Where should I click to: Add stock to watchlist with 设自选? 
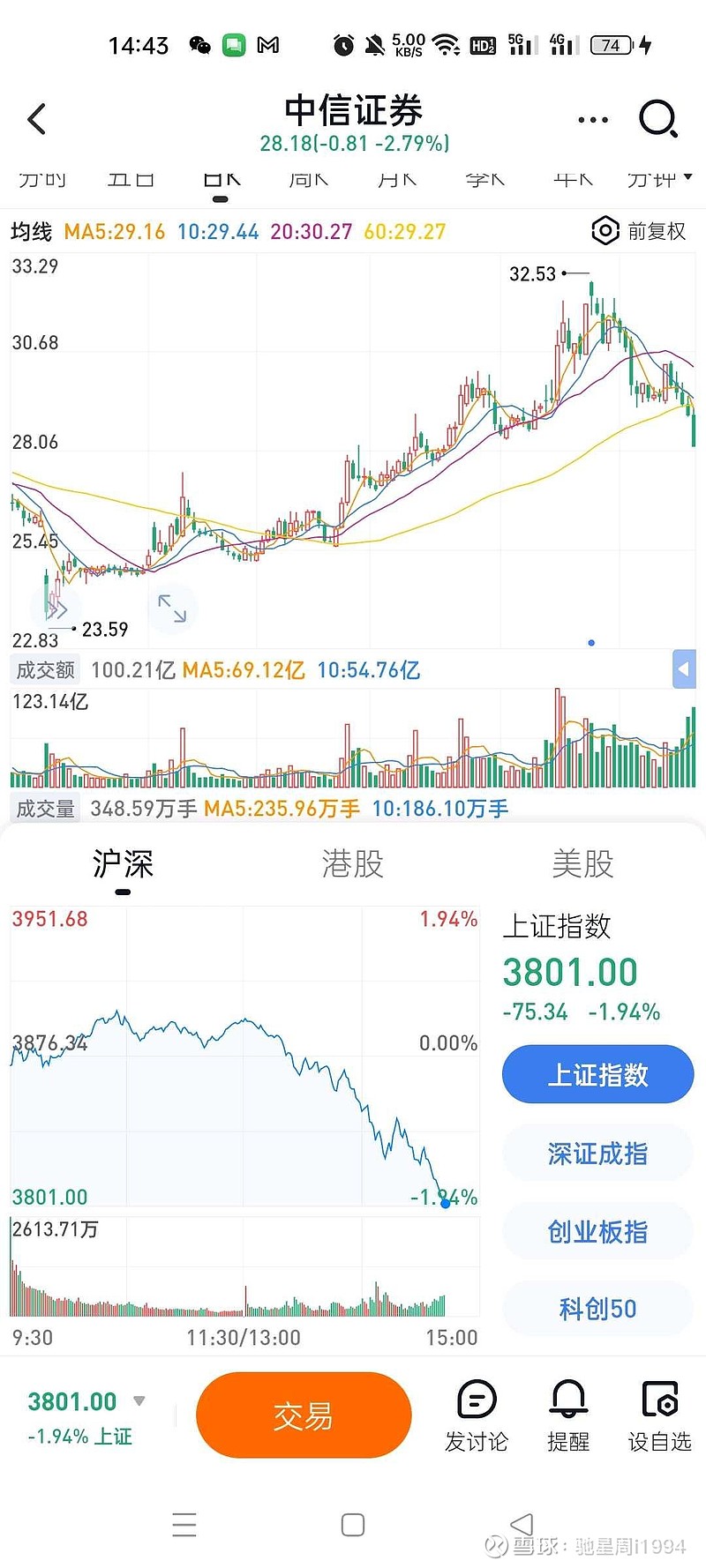pos(659,1415)
